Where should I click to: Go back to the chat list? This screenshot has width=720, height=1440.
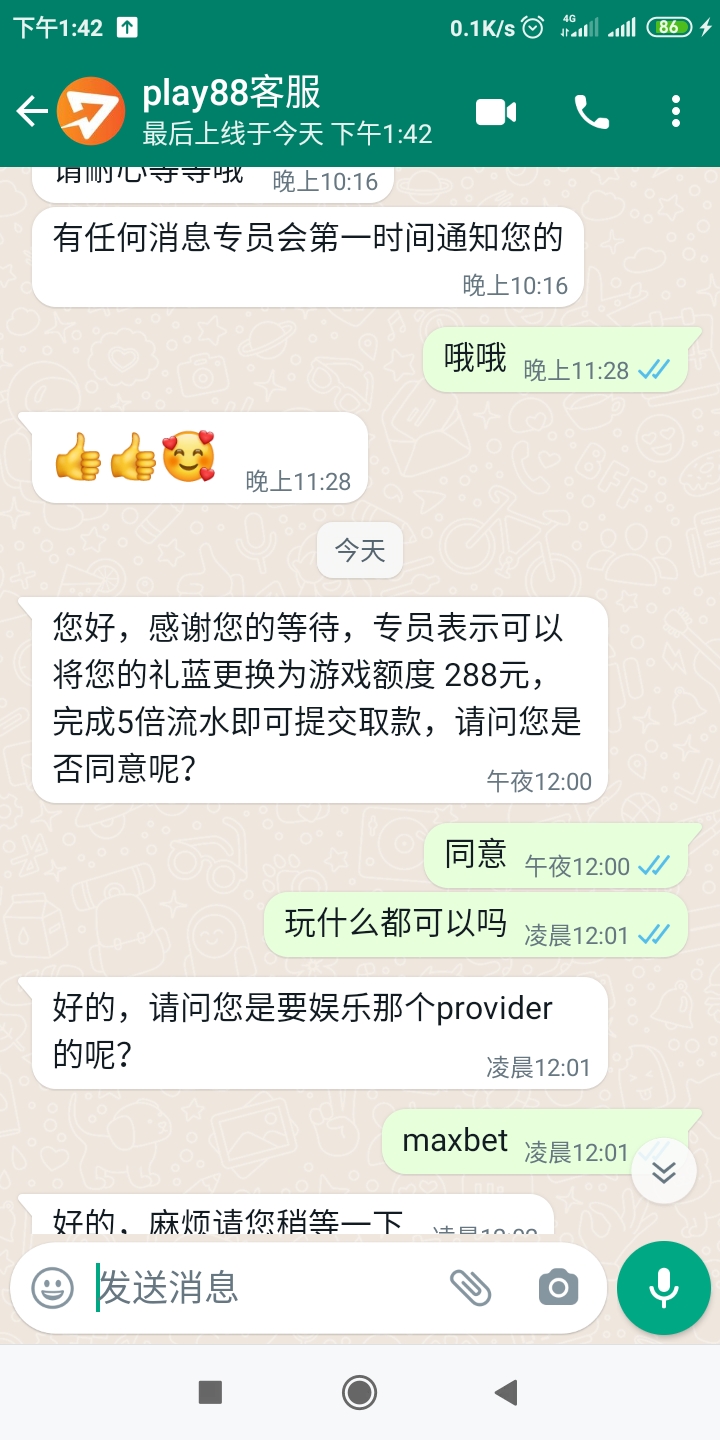click(x=32, y=111)
